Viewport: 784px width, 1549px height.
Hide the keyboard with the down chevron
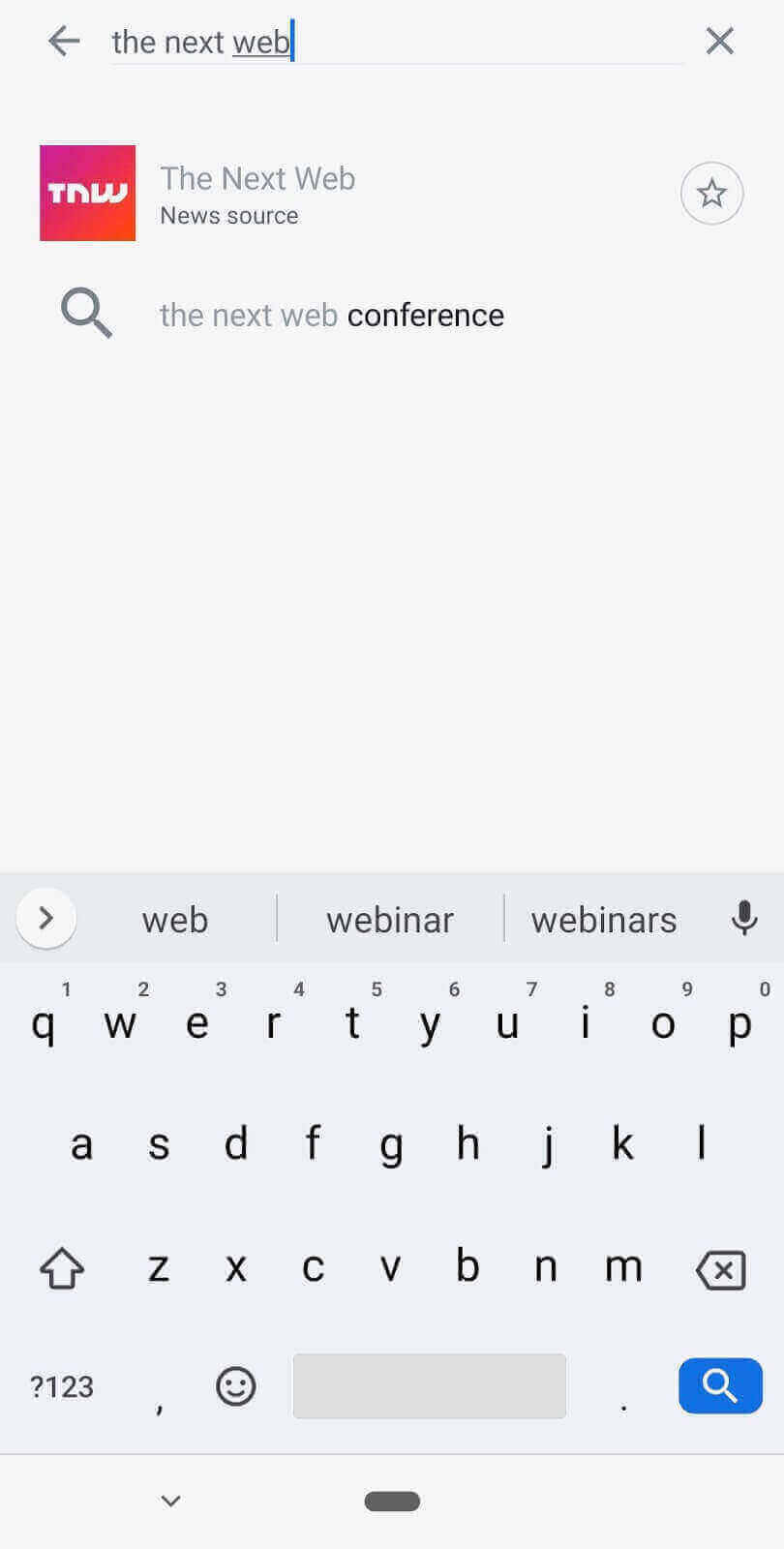(x=171, y=1502)
